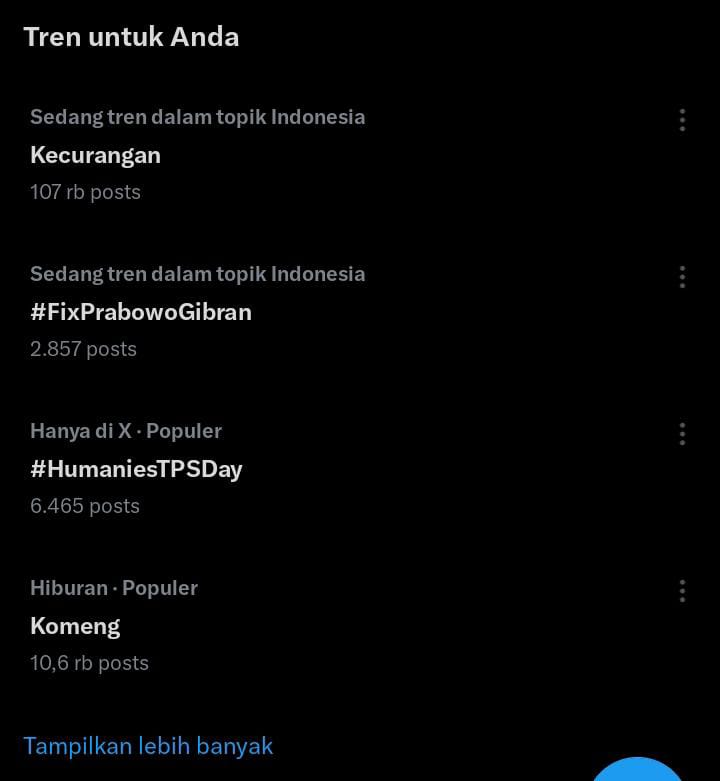Click the 10,6 rb posts label under Komeng
Image resolution: width=720 pixels, height=781 pixels.
tap(89, 663)
